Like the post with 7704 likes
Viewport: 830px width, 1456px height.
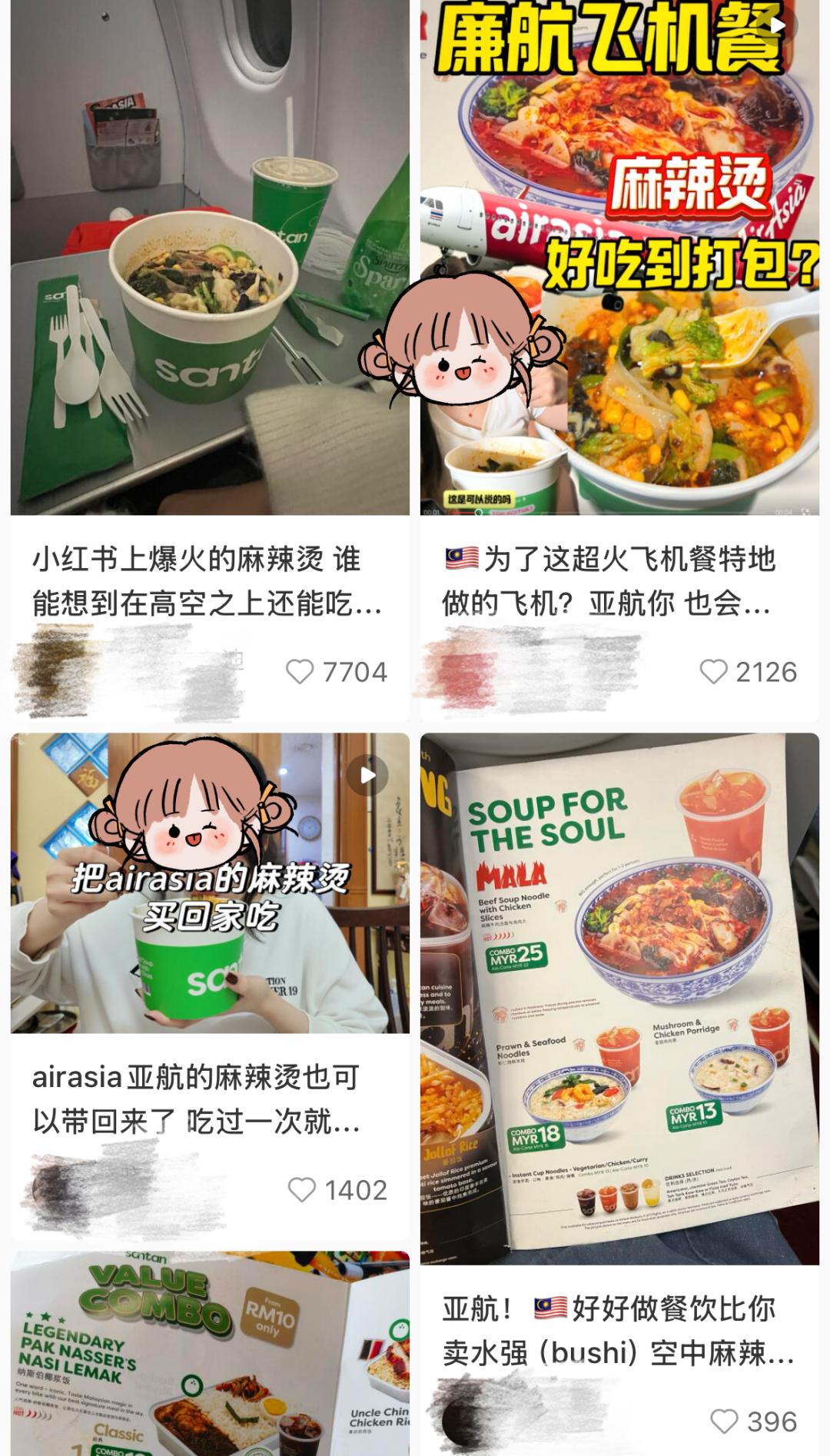coord(300,672)
